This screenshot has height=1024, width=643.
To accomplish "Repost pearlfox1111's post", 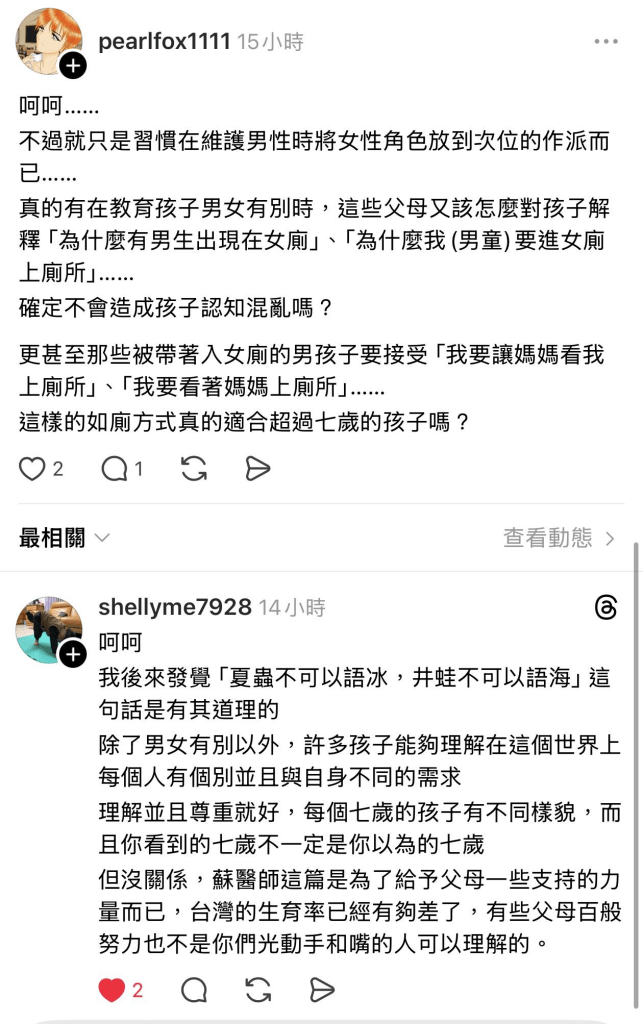I will click(194, 468).
